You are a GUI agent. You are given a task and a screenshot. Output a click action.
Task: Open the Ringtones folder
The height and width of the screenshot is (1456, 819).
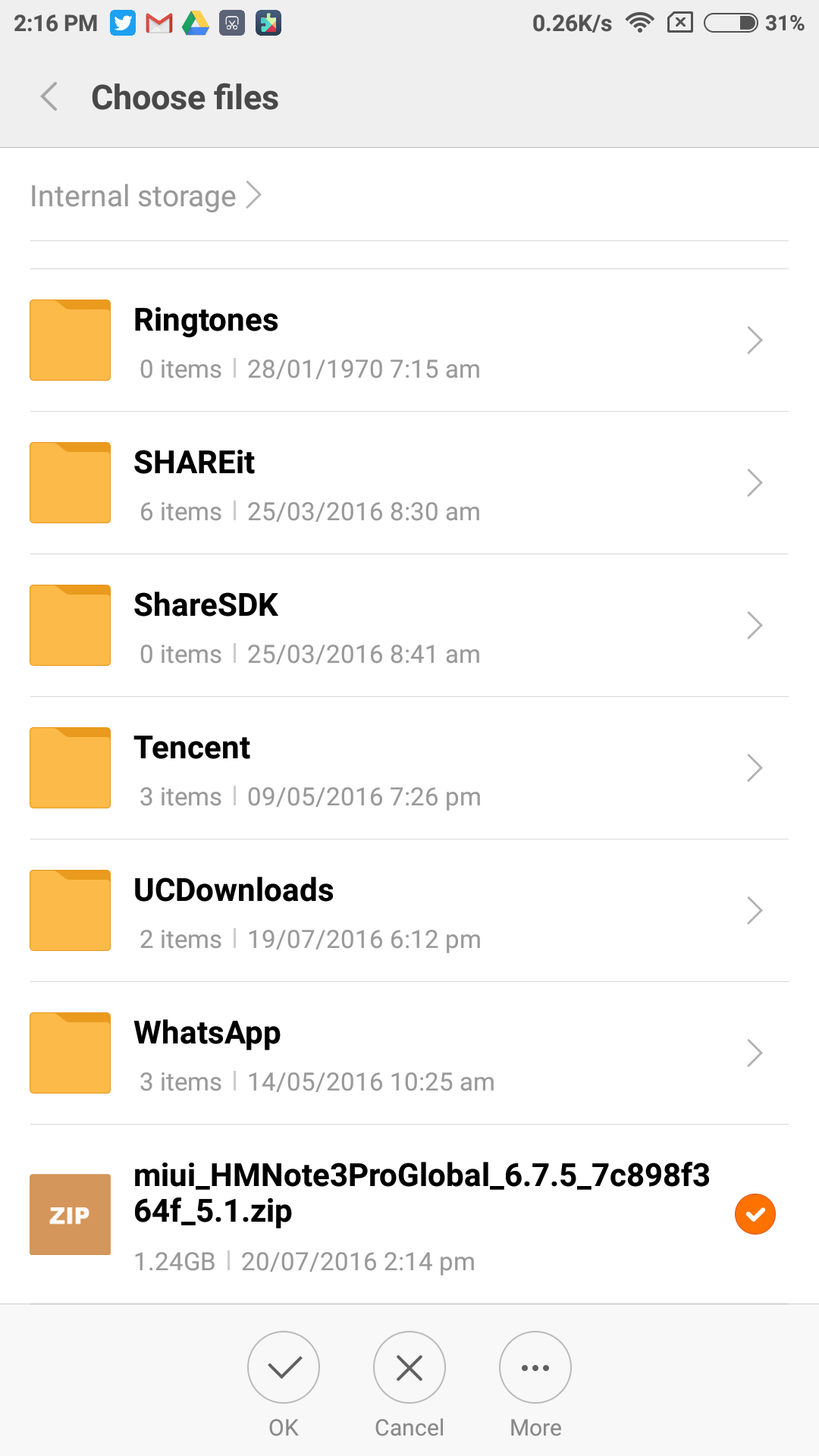pos(409,340)
